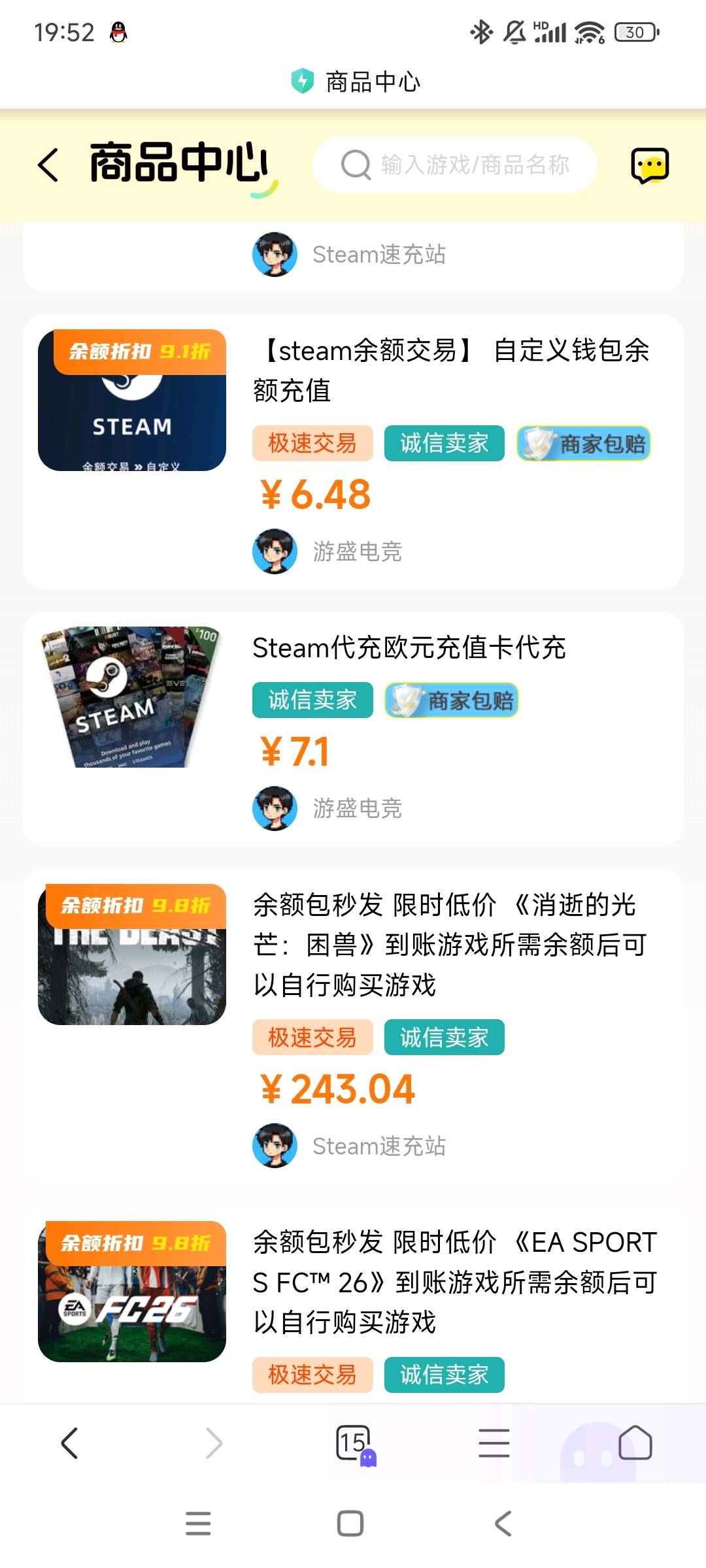The image size is (706, 1568).
Task: Go back from 商品中心 page header
Action: (48, 165)
